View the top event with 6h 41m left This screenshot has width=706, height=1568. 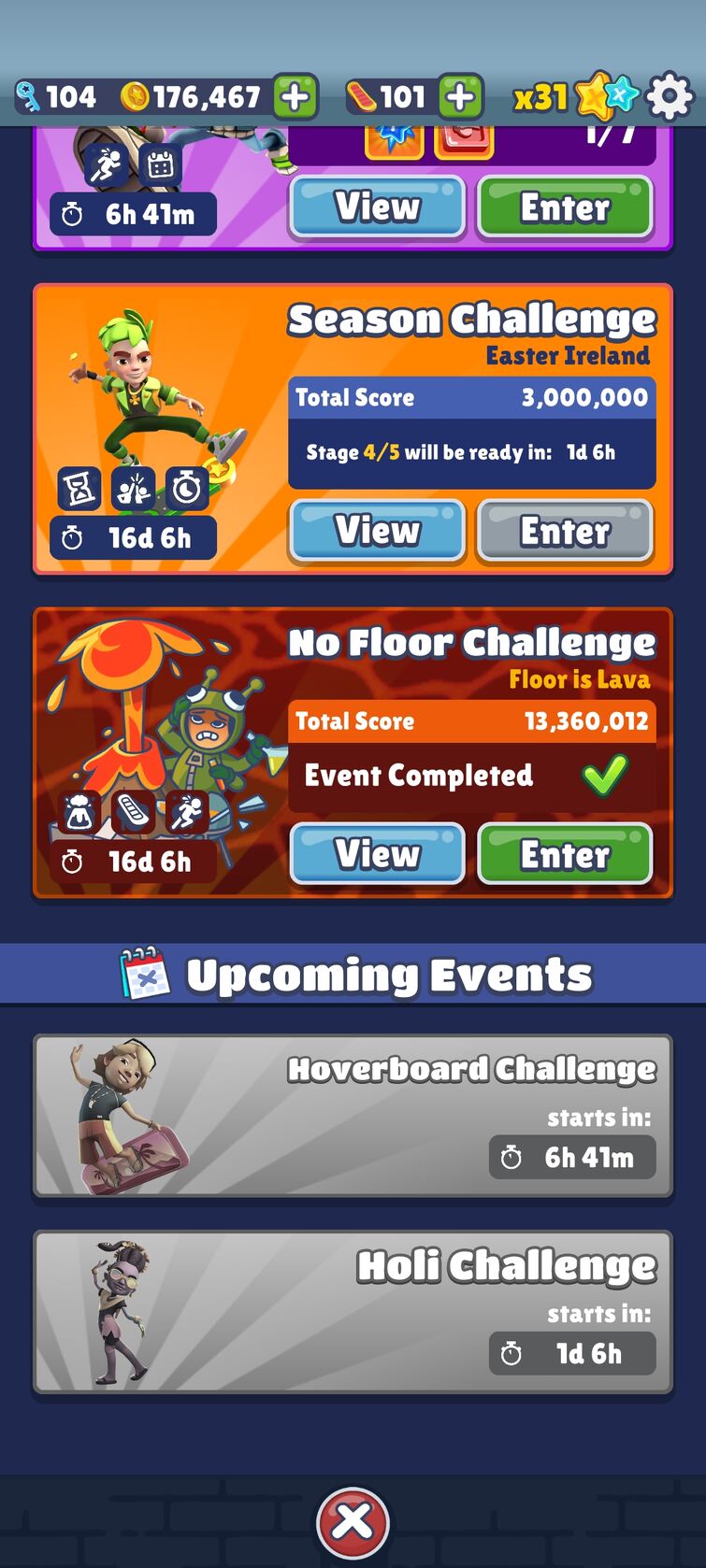click(x=377, y=207)
